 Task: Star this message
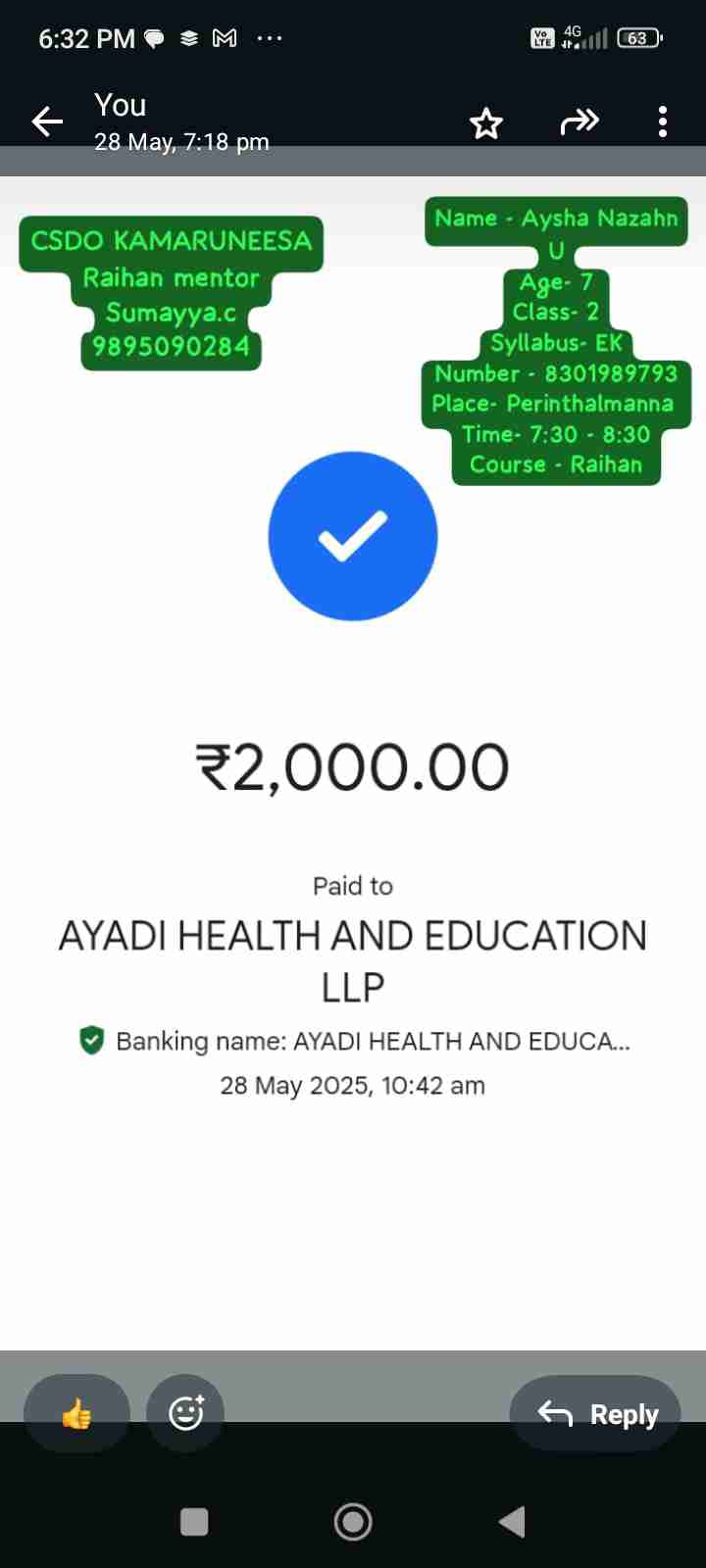click(486, 123)
